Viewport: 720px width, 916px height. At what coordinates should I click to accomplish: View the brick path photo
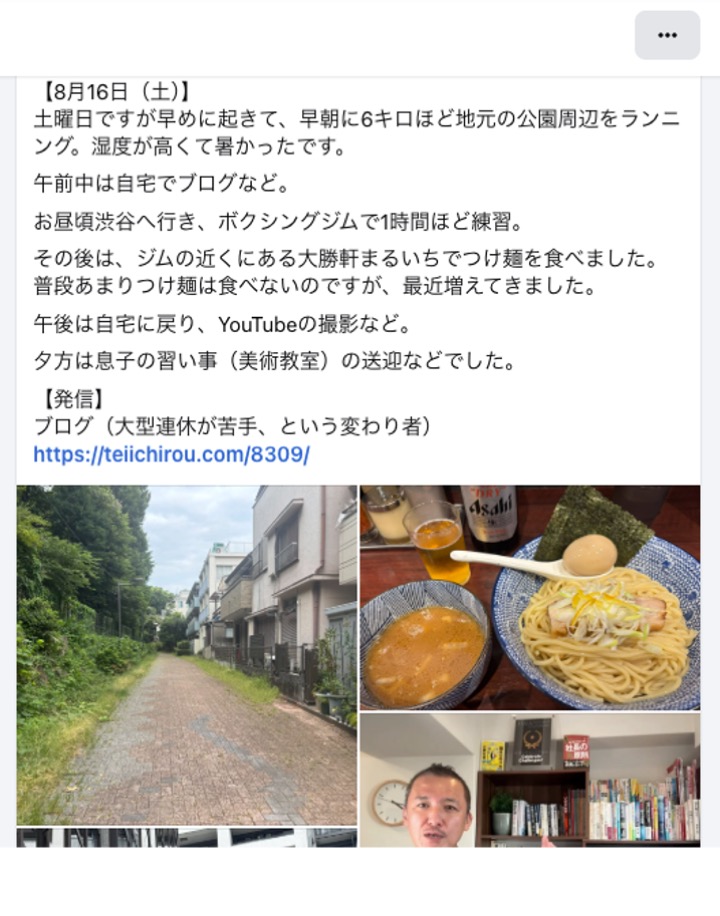pos(186,655)
